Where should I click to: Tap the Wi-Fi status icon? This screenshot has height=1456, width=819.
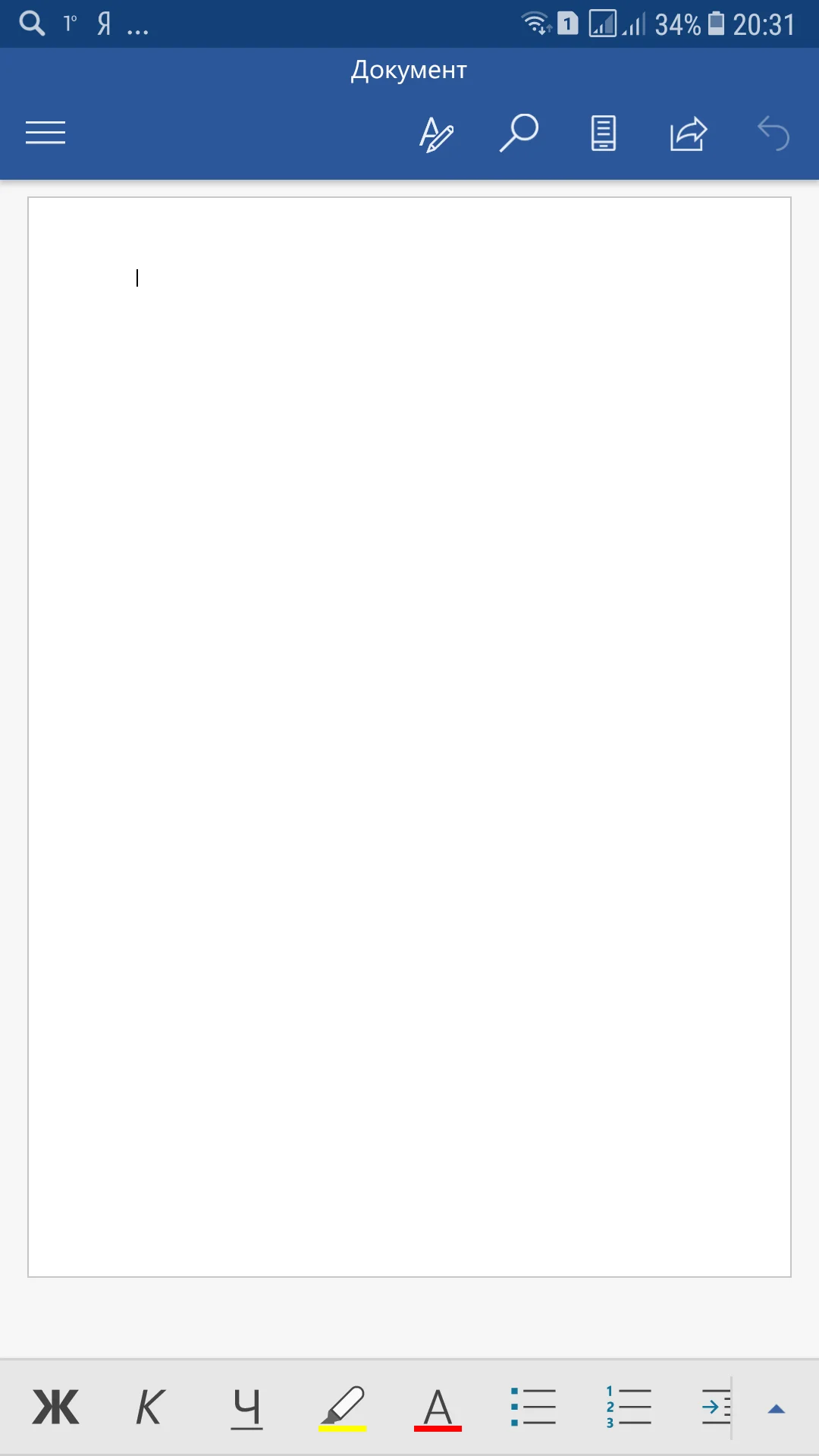535,23
